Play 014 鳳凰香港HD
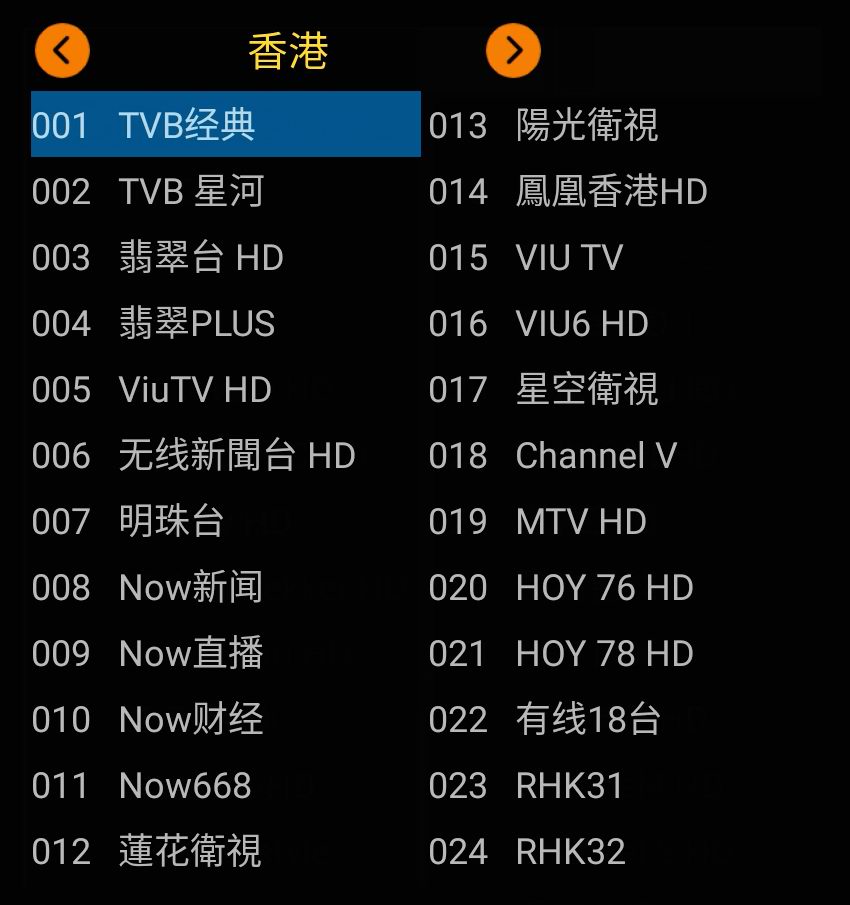 pyautogui.click(x=611, y=191)
